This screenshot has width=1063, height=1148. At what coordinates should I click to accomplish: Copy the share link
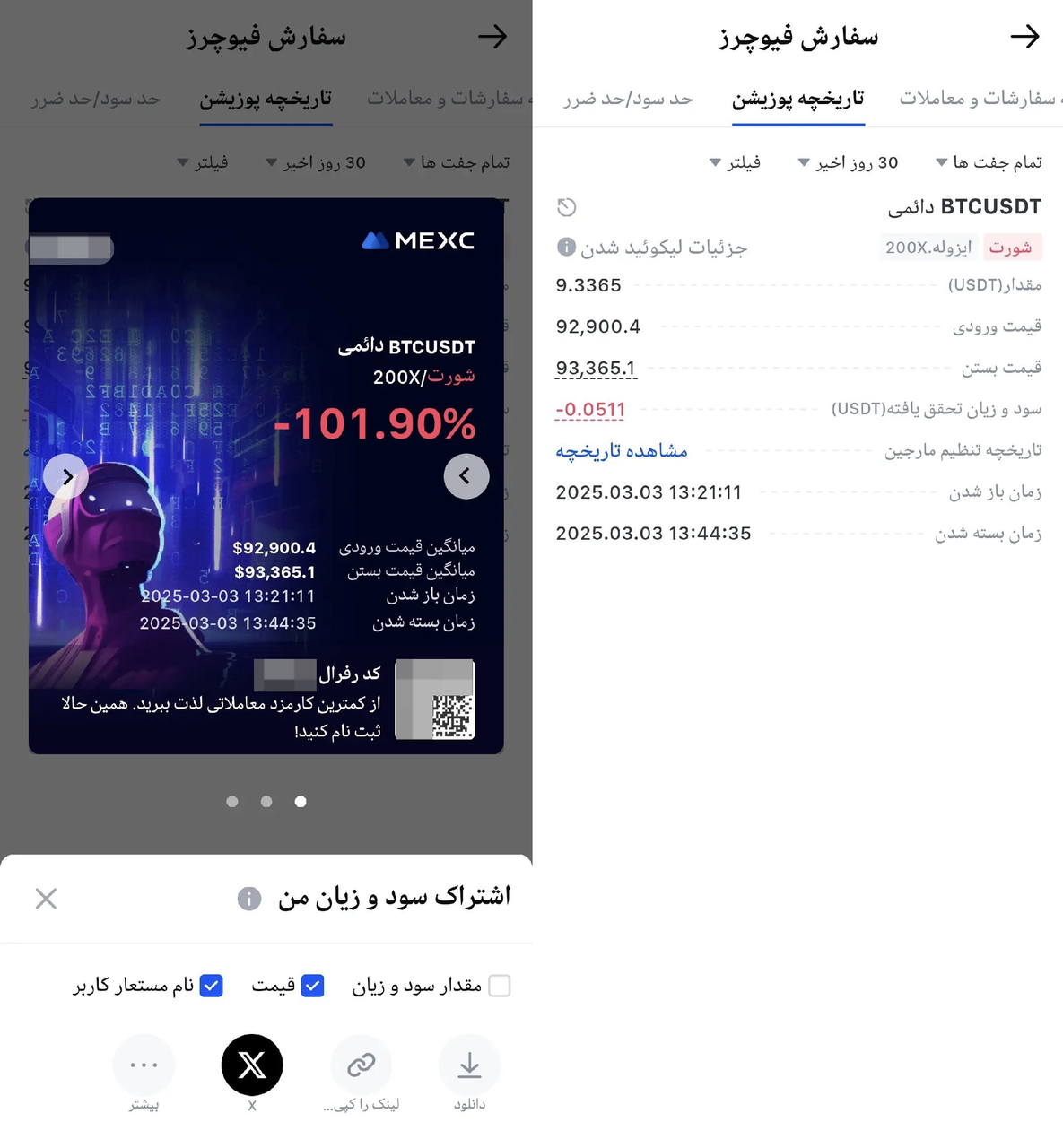pos(361,1065)
